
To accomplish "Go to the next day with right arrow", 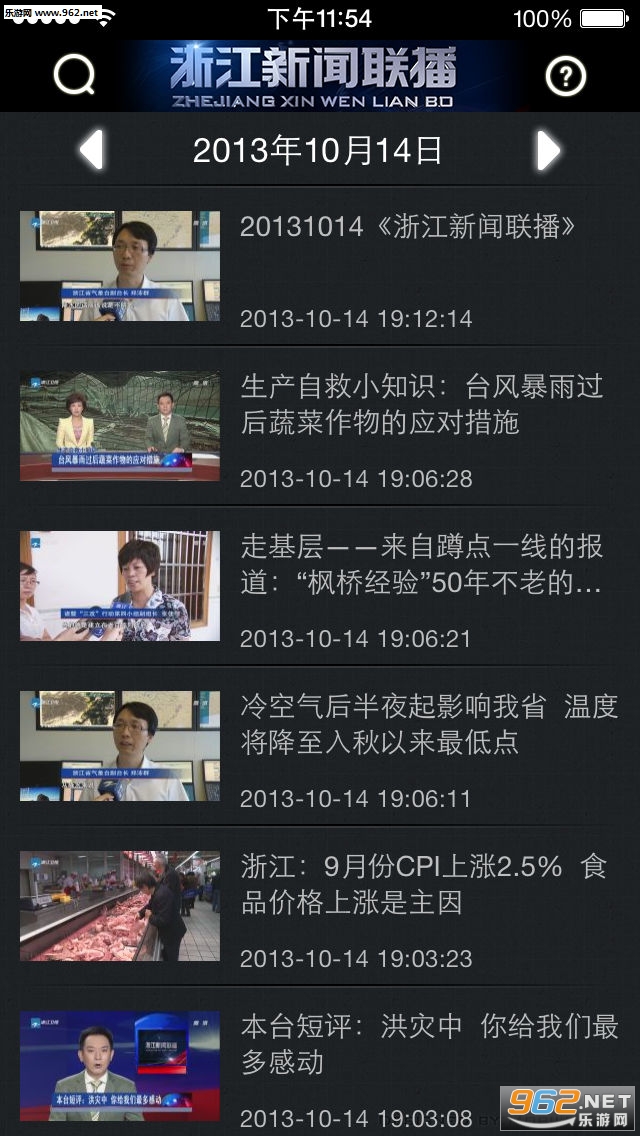I will (x=549, y=151).
